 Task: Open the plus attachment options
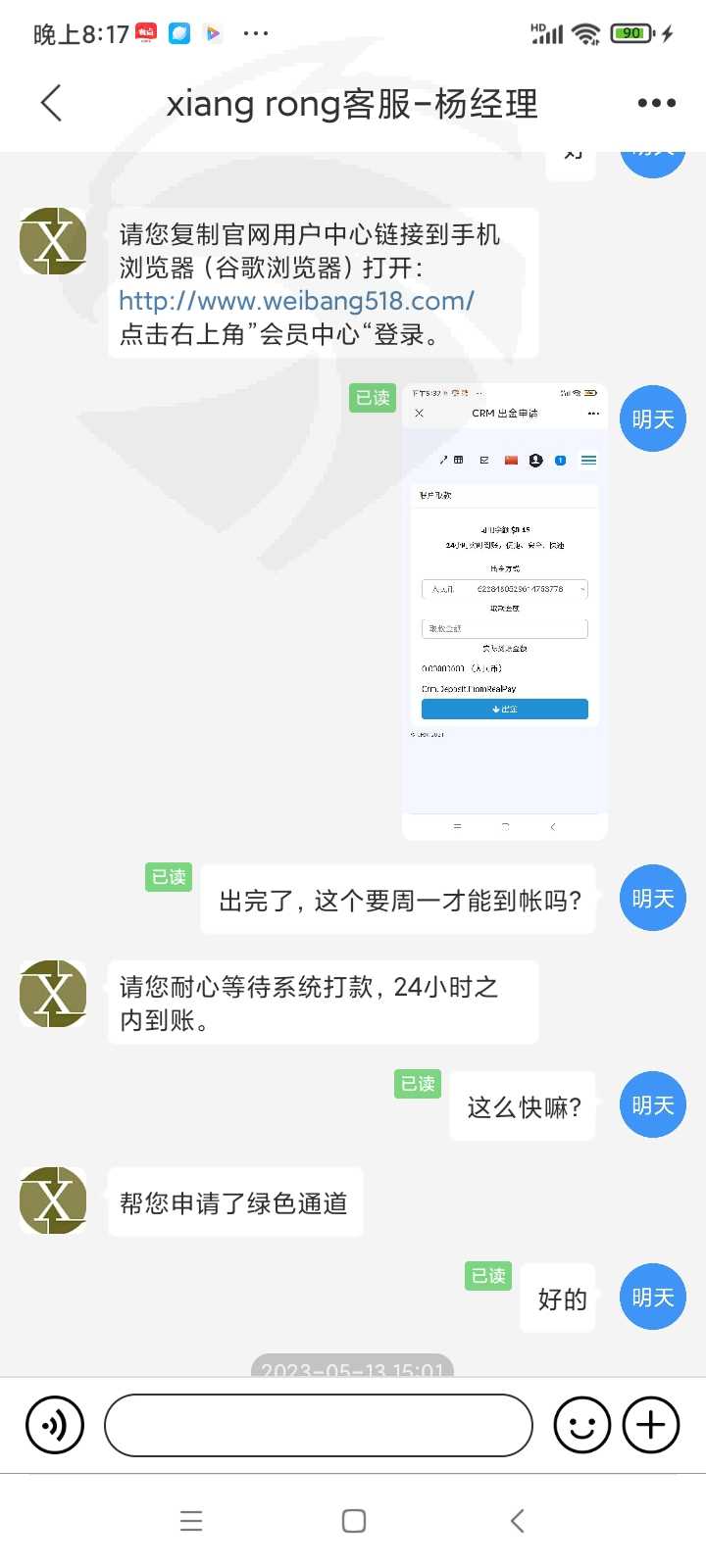[x=651, y=1425]
